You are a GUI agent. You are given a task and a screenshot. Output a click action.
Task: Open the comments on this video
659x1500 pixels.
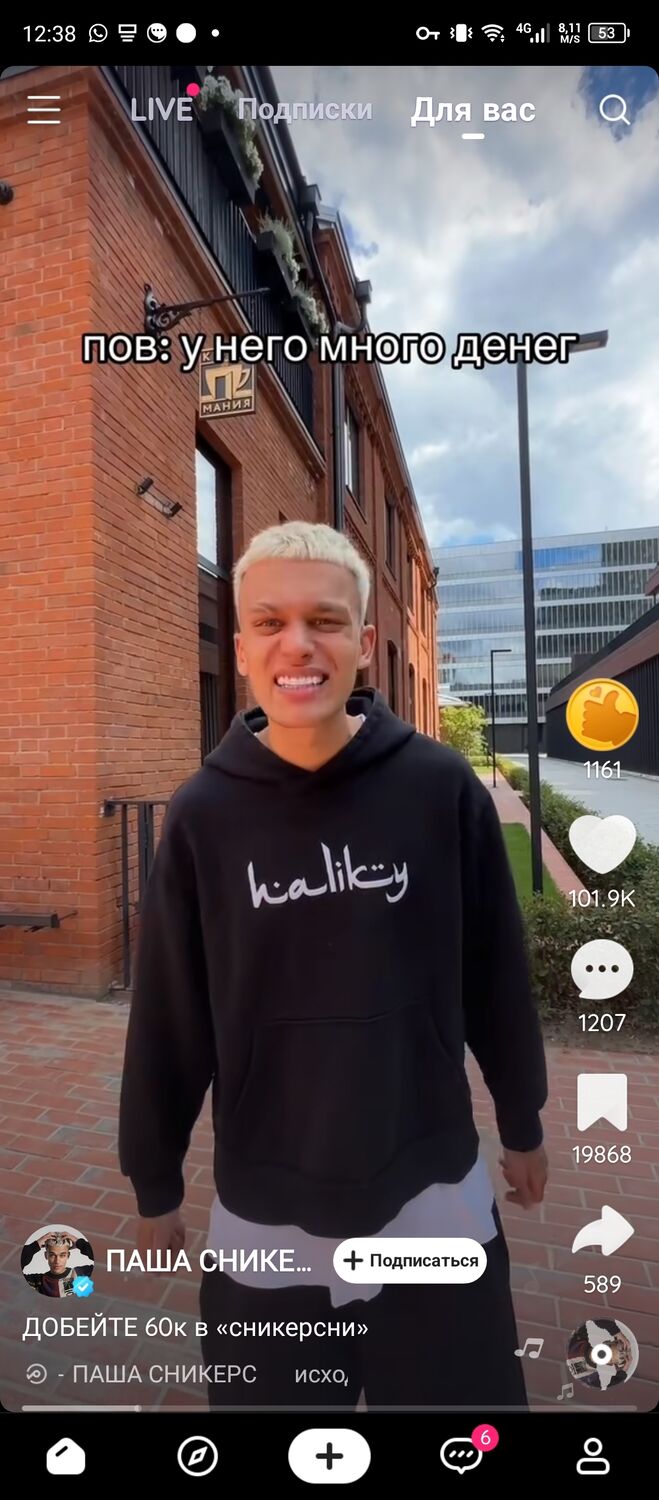pos(602,970)
